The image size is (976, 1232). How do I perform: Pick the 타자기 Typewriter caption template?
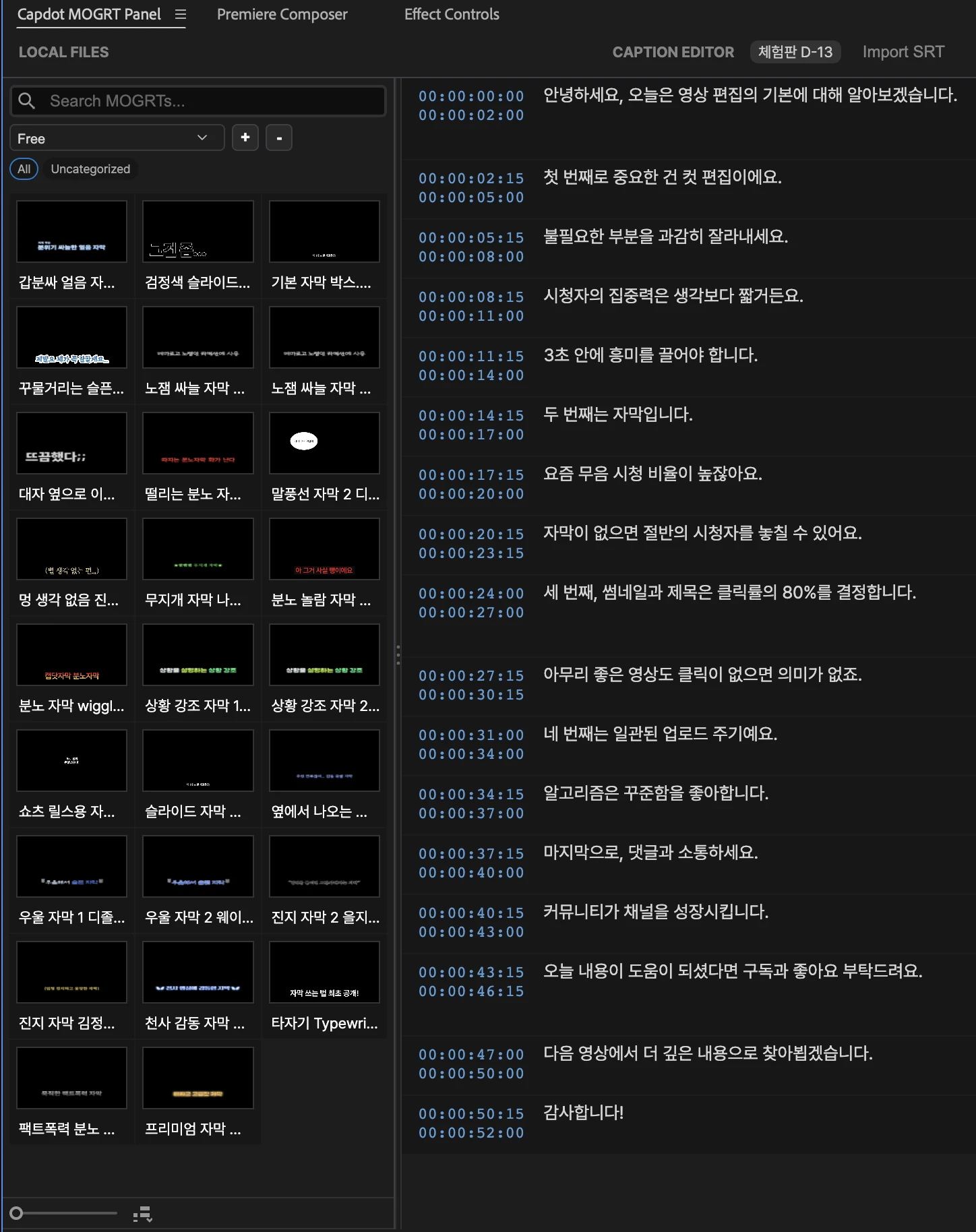coord(324,973)
